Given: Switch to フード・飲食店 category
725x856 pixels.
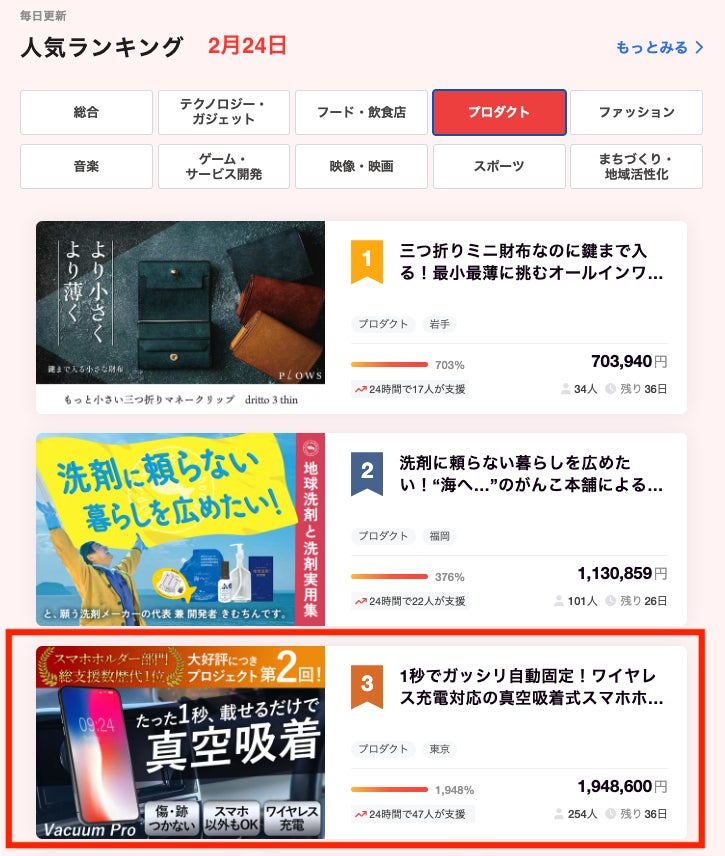Looking at the screenshot, I should click(x=361, y=112).
